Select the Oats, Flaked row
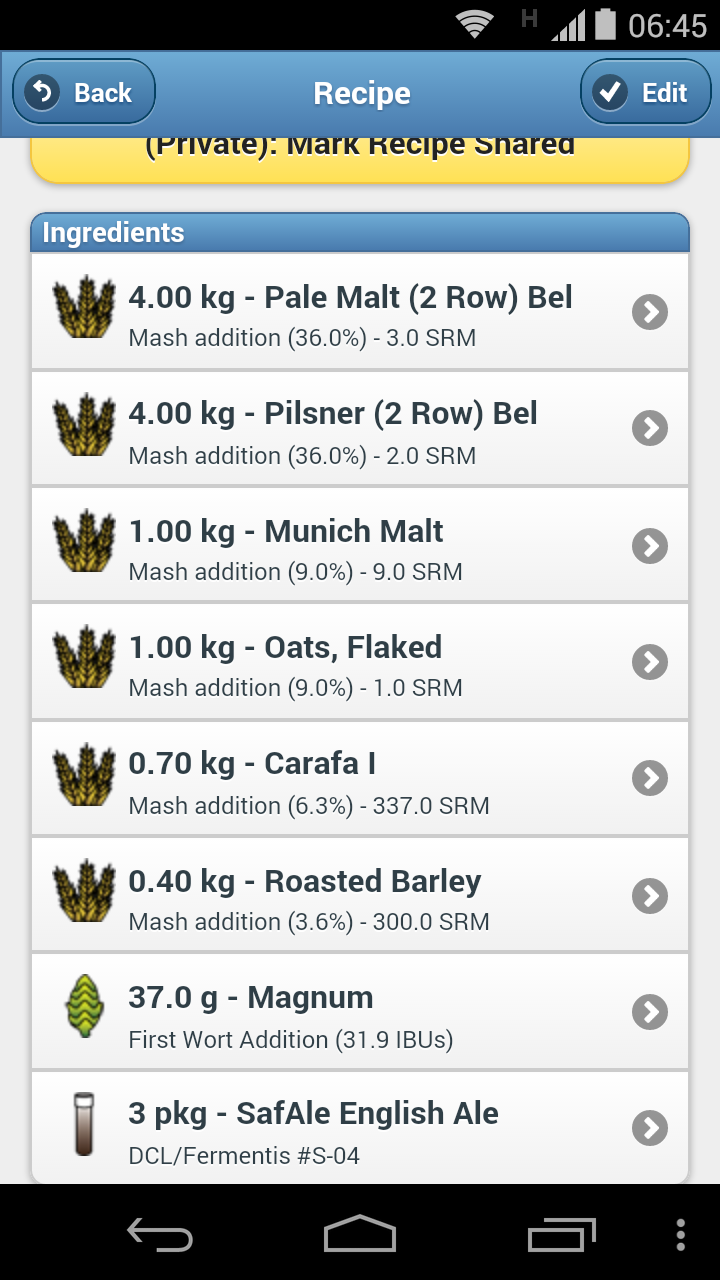The height and width of the screenshot is (1280, 720). [360, 662]
